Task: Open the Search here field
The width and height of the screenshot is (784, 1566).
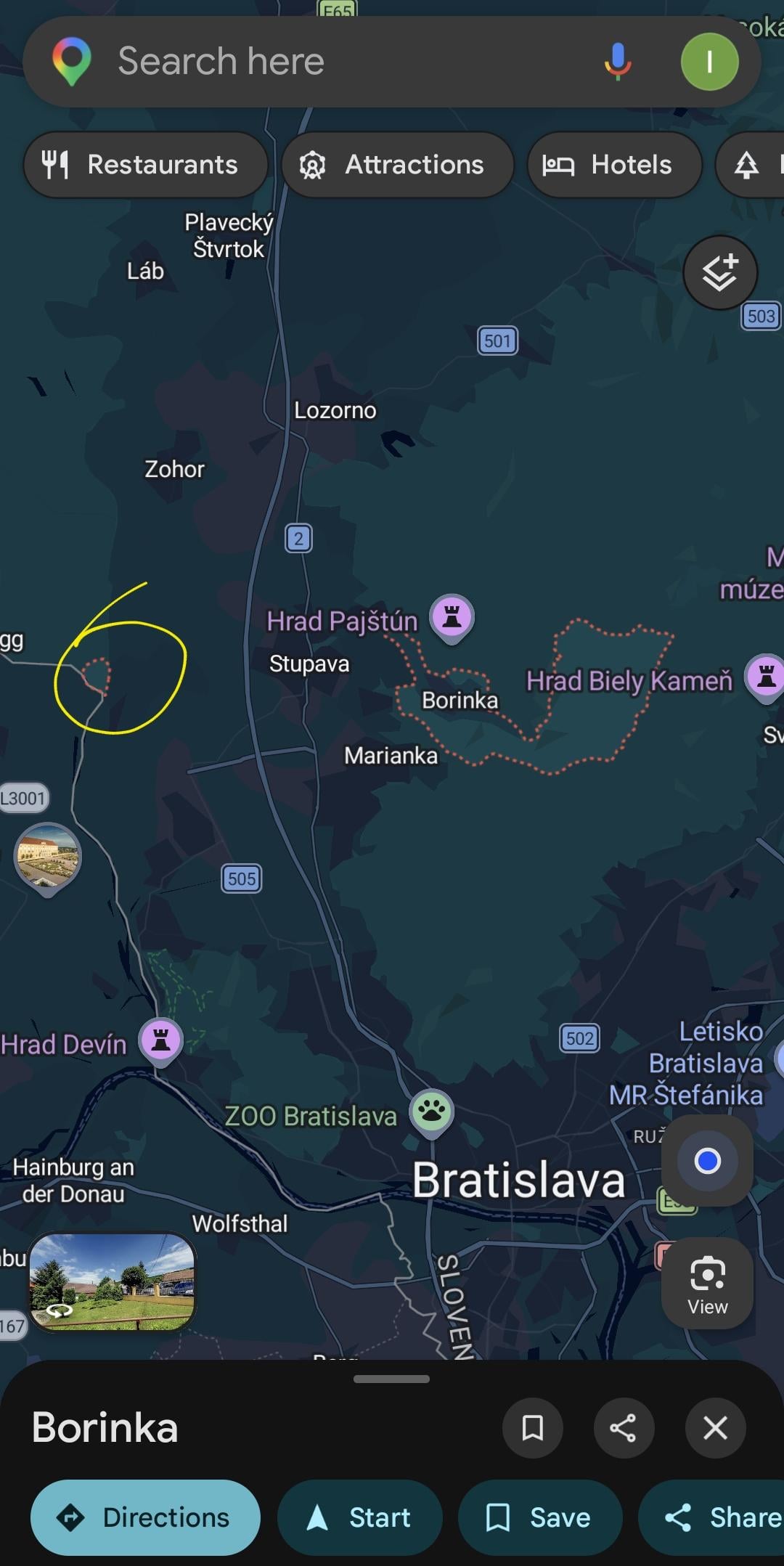Action: 327,62
